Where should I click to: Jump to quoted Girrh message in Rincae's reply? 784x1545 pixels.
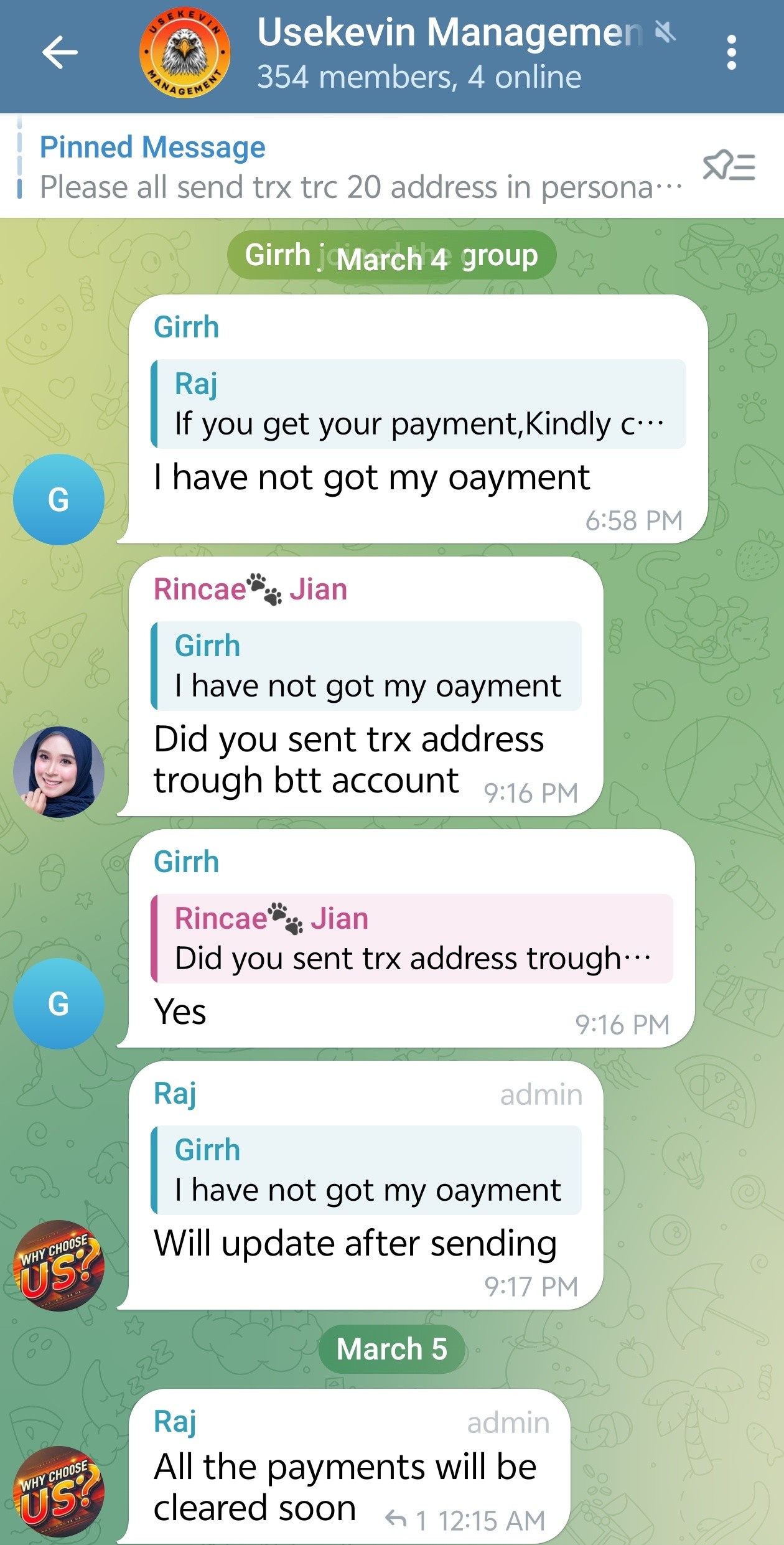(x=366, y=666)
